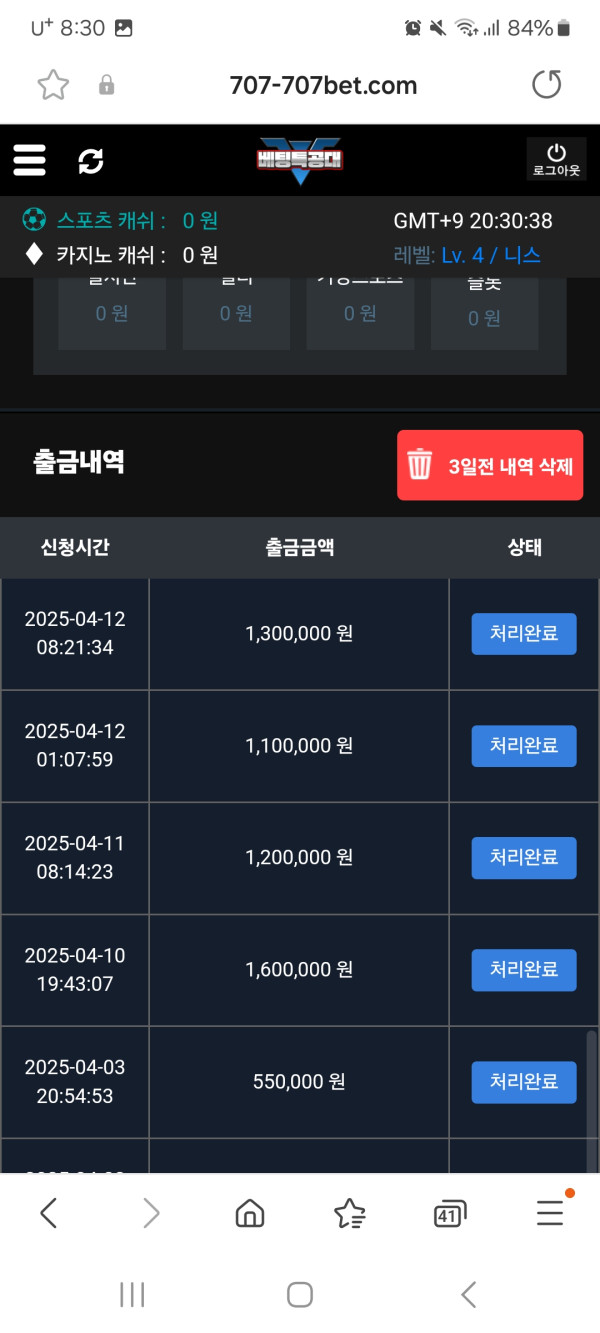Open the browser bookmarks list
The image size is (600, 1333).
349,1213
